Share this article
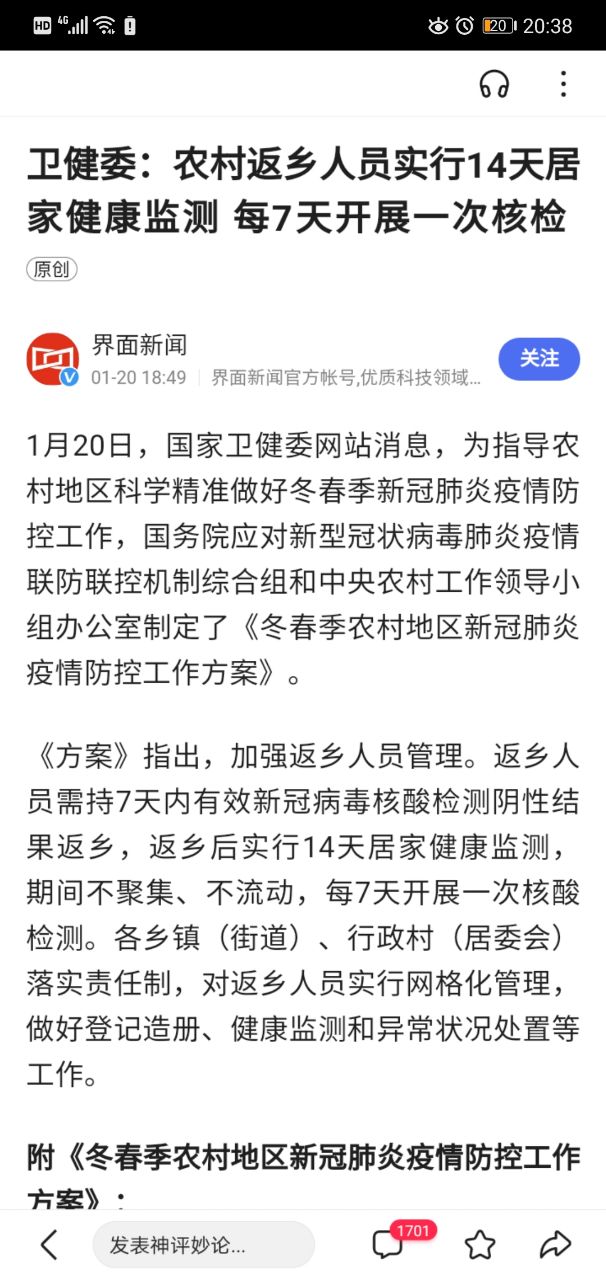The image size is (606, 1280). (555, 1244)
